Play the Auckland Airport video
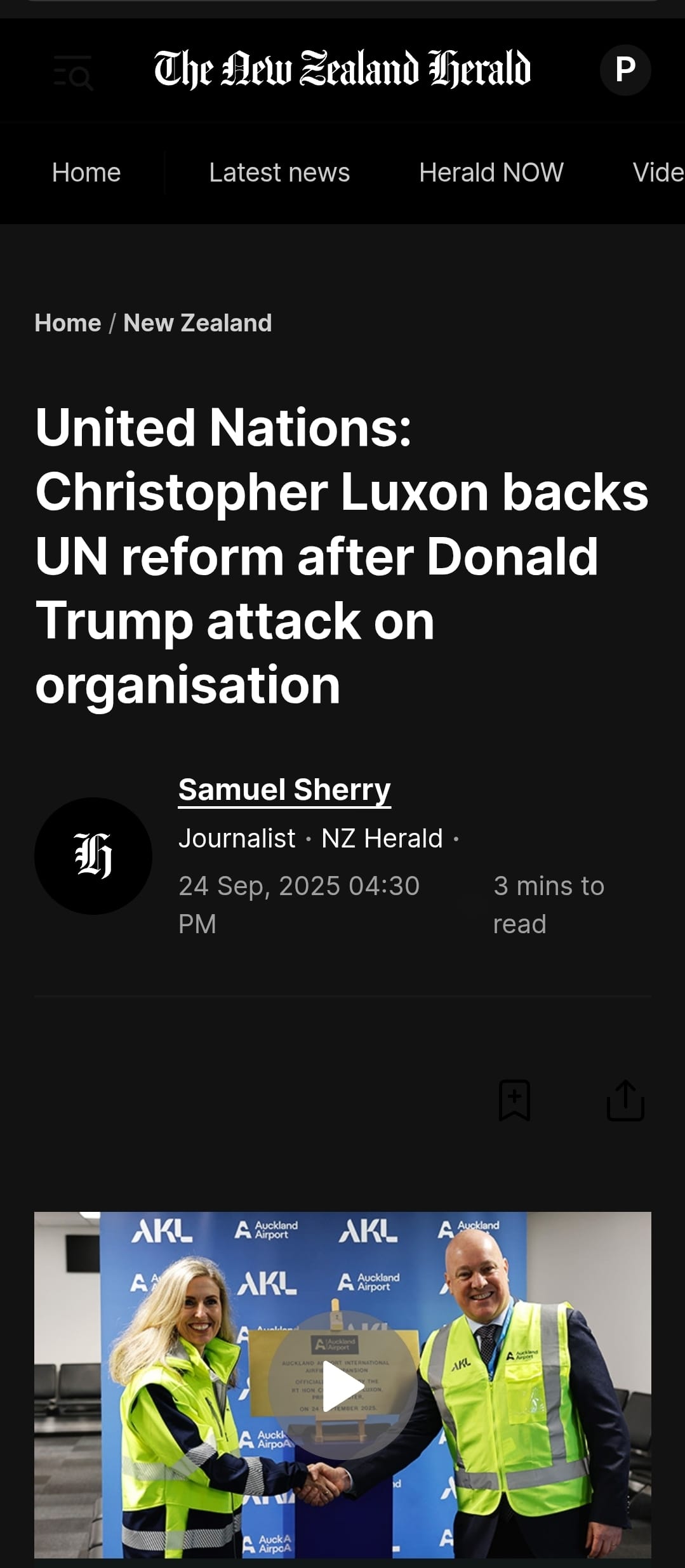Viewport: 685px width, 1568px height. click(x=343, y=1385)
